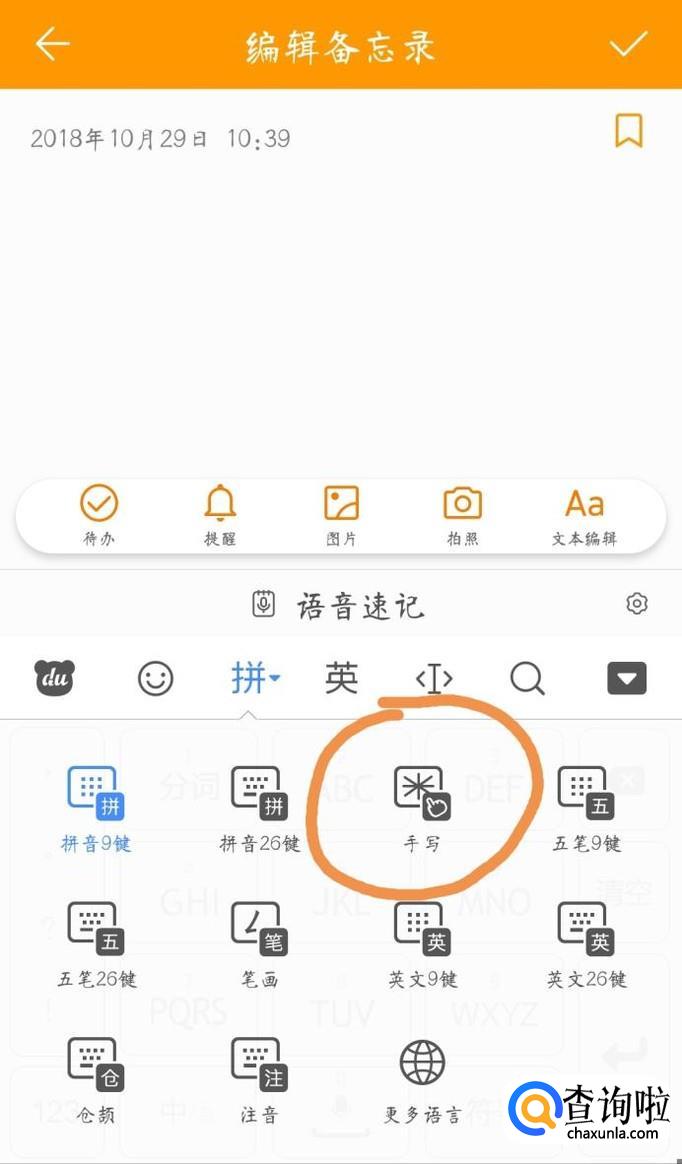682x1164 pixels.
Task: Start 语音速记 voice notes
Action: pos(338,605)
